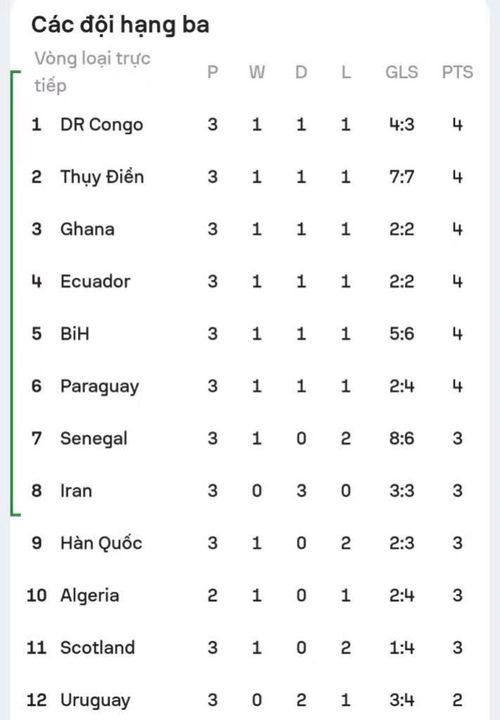
Task: Select Ghana in the standings
Action: pyautogui.click(x=250, y=229)
